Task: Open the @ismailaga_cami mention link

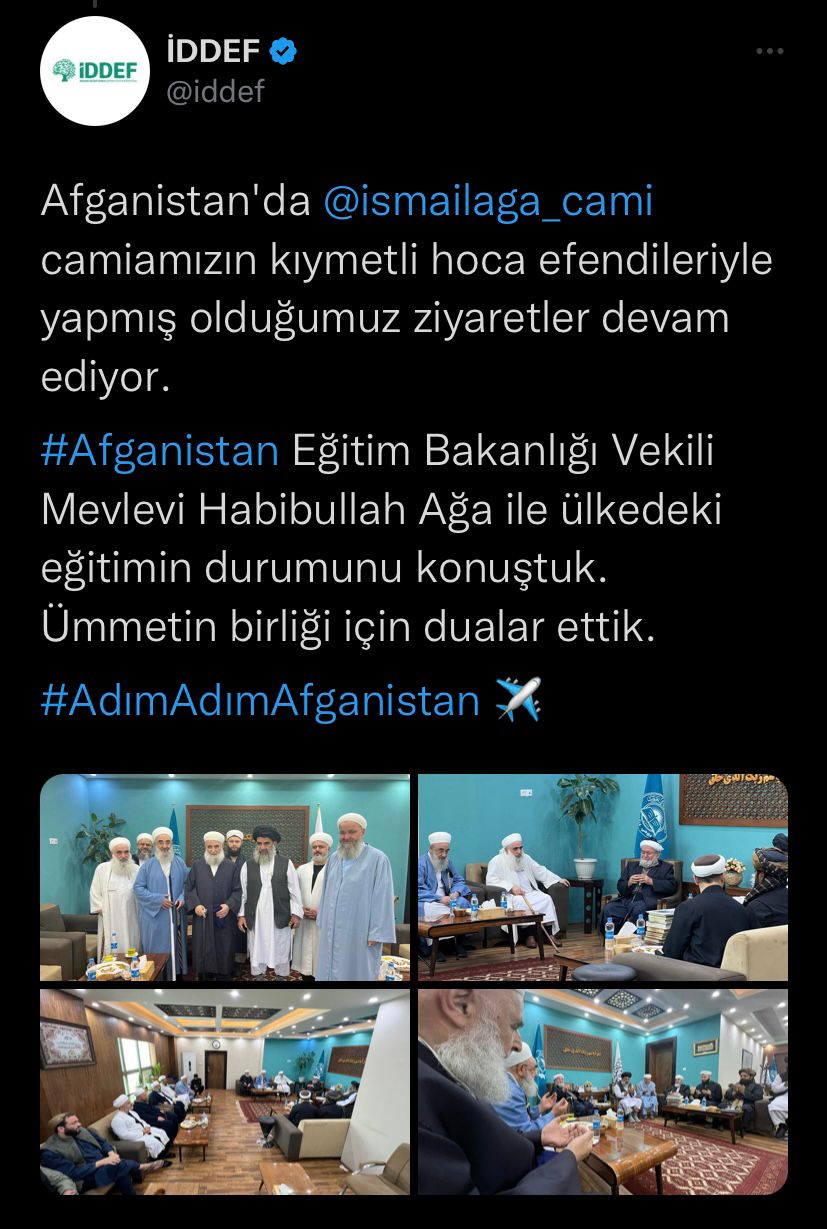Action: 488,202
